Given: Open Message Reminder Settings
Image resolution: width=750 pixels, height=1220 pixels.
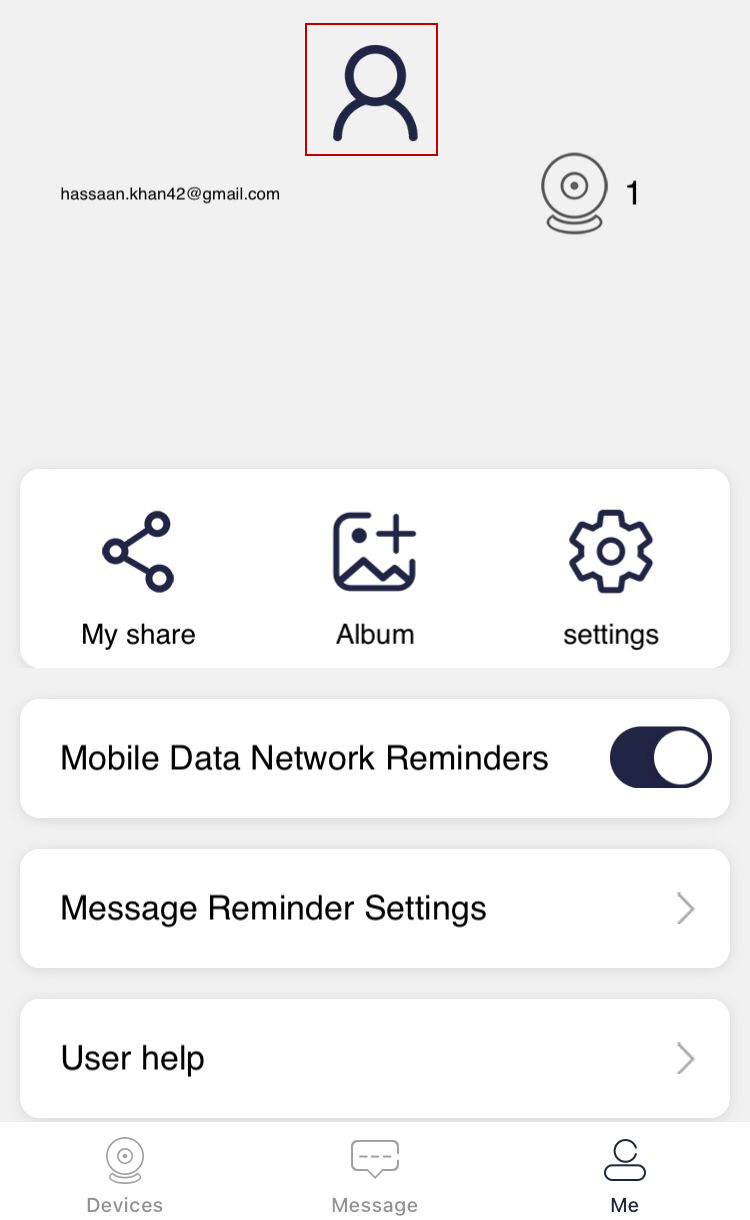Looking at the screenshot, I should coord(375,908).
